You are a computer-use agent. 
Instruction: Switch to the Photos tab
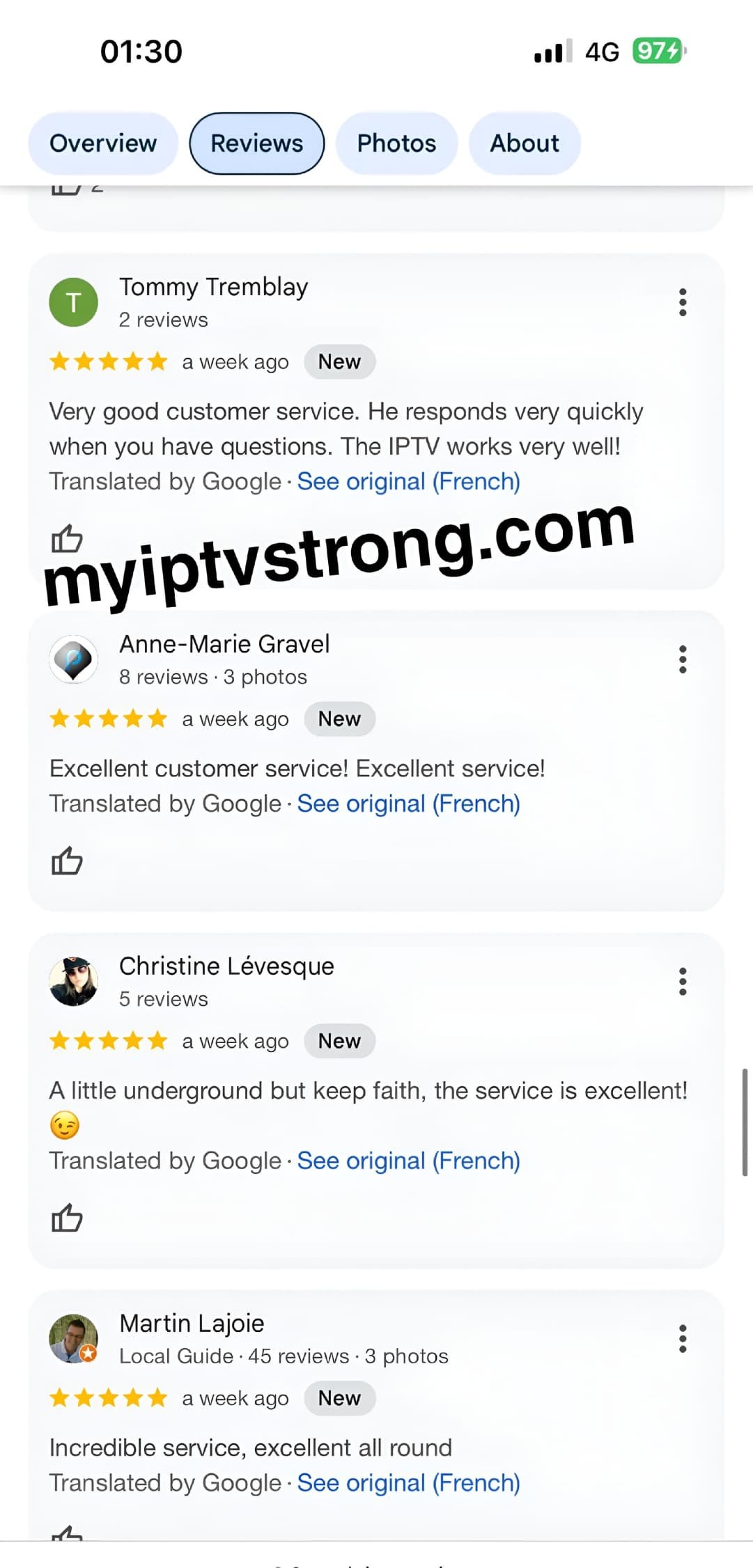pos(396,143)
